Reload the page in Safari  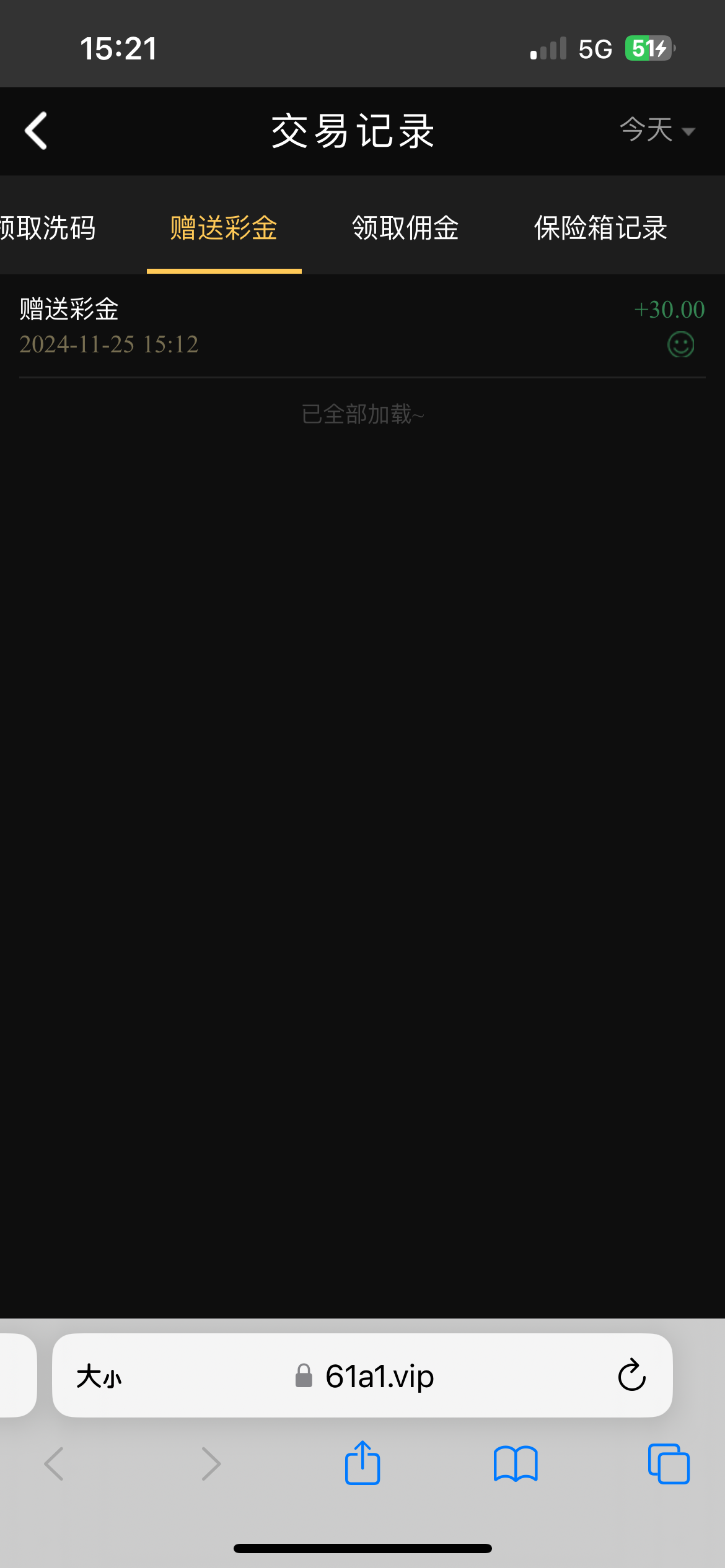(x=631, y=1376)
